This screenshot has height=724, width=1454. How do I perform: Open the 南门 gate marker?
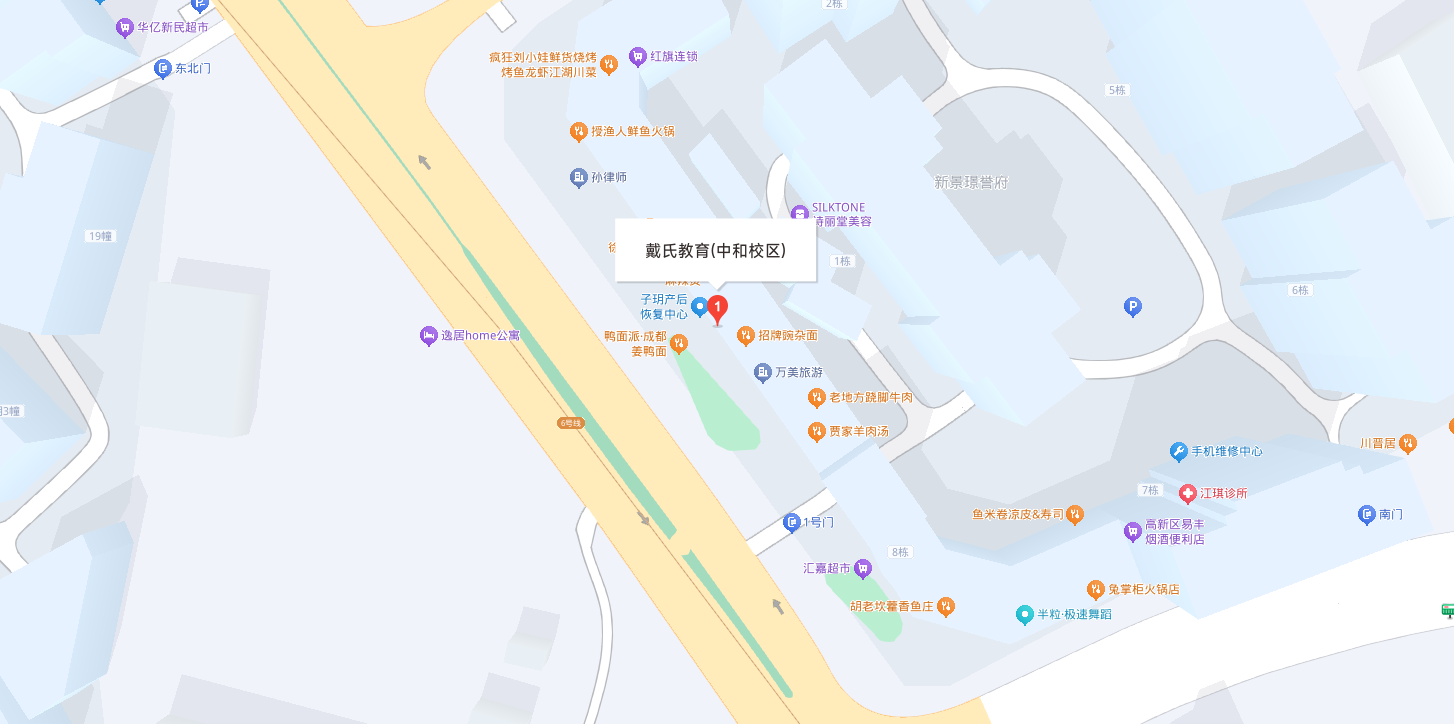click(x=1366, y=514)
